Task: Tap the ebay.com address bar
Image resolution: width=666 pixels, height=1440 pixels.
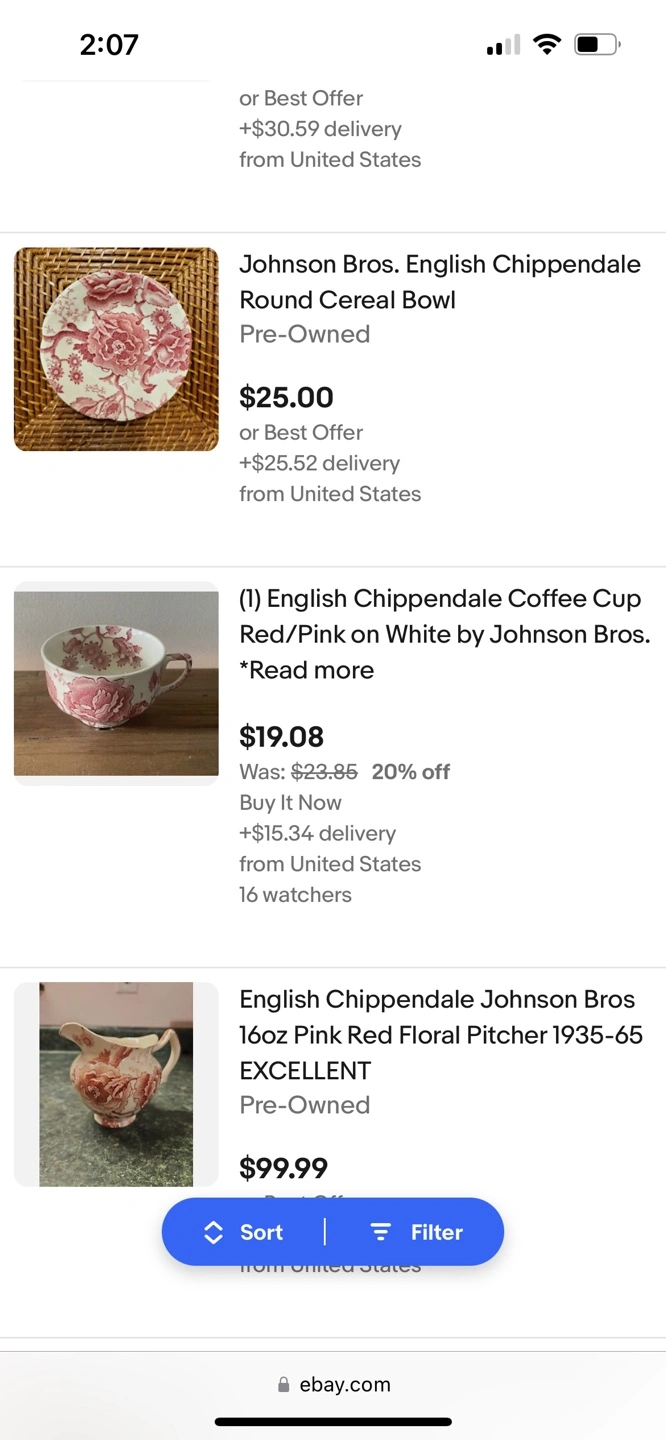Action: click(x=334, y=1384)
